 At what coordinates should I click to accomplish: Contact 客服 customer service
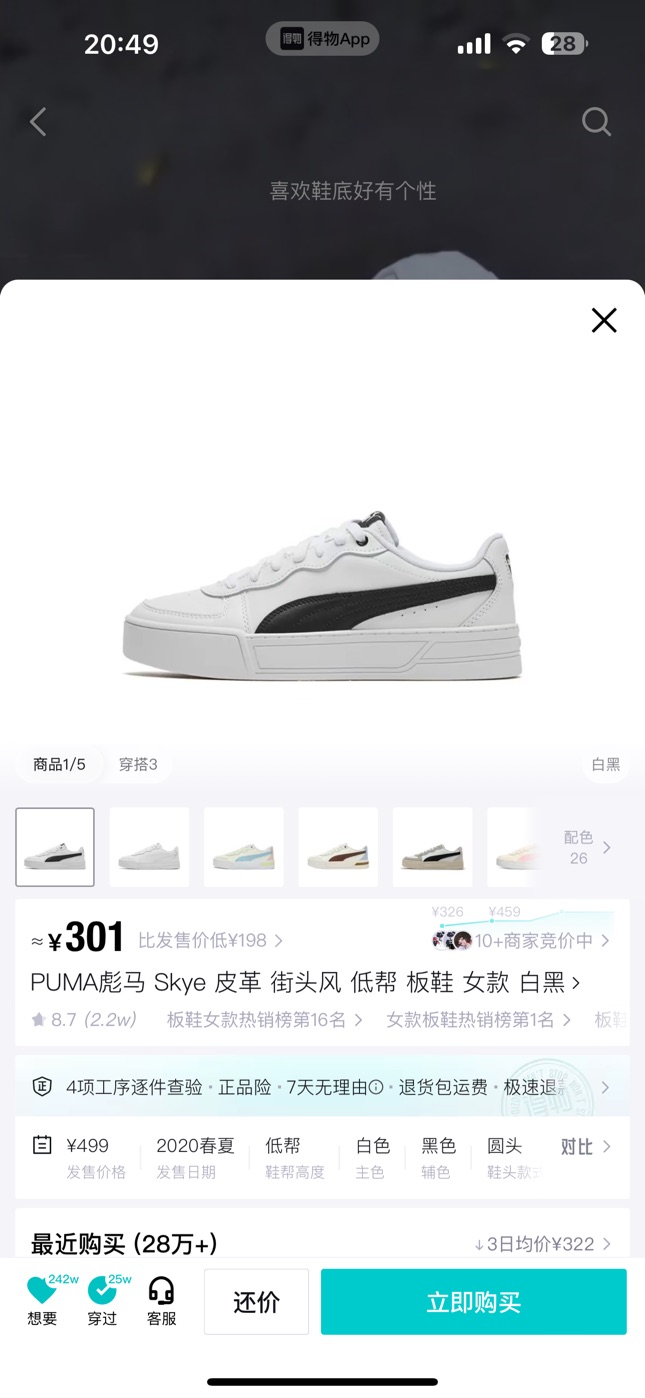pyautogui.click(x=161, y=1301)
